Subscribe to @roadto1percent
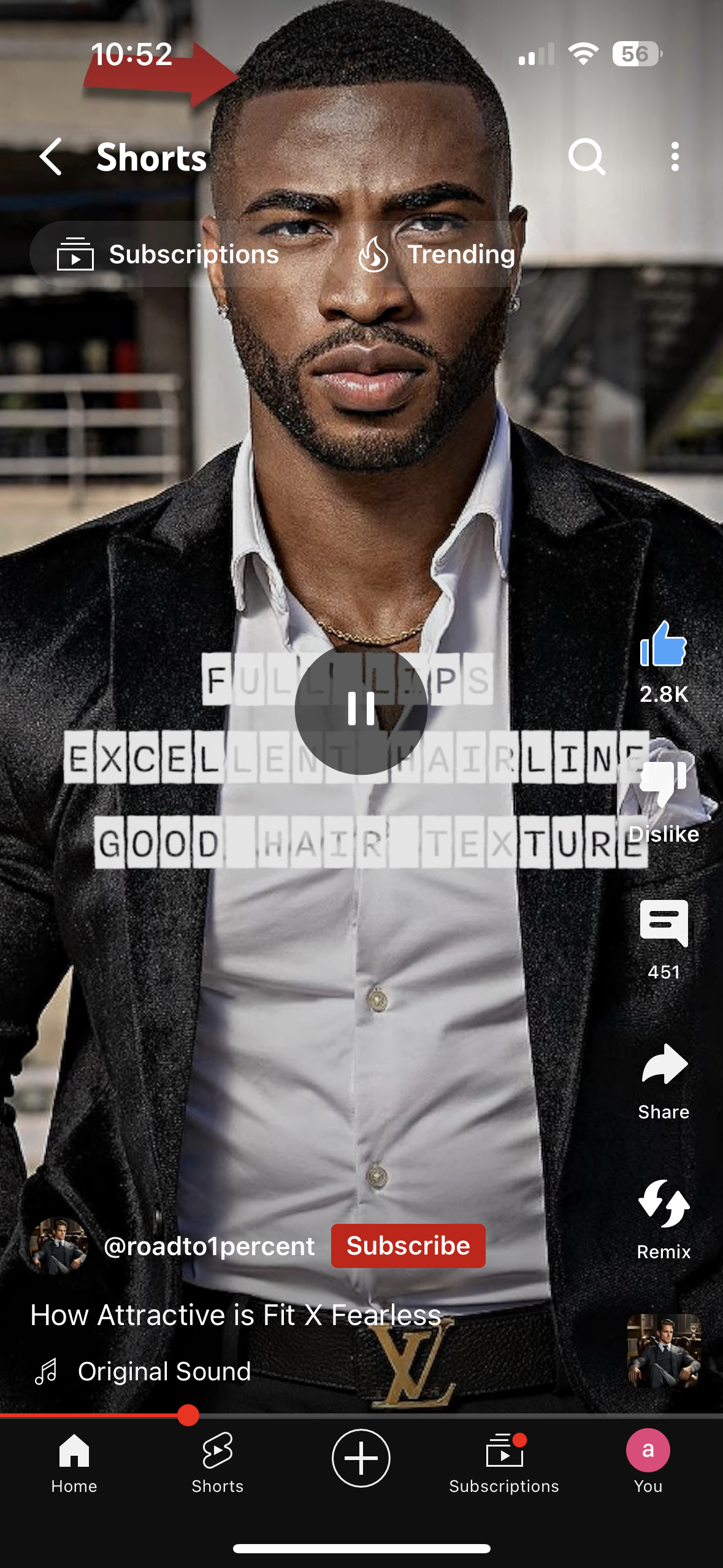The width and height of the screenshot is (723, 1568). 408,1246
